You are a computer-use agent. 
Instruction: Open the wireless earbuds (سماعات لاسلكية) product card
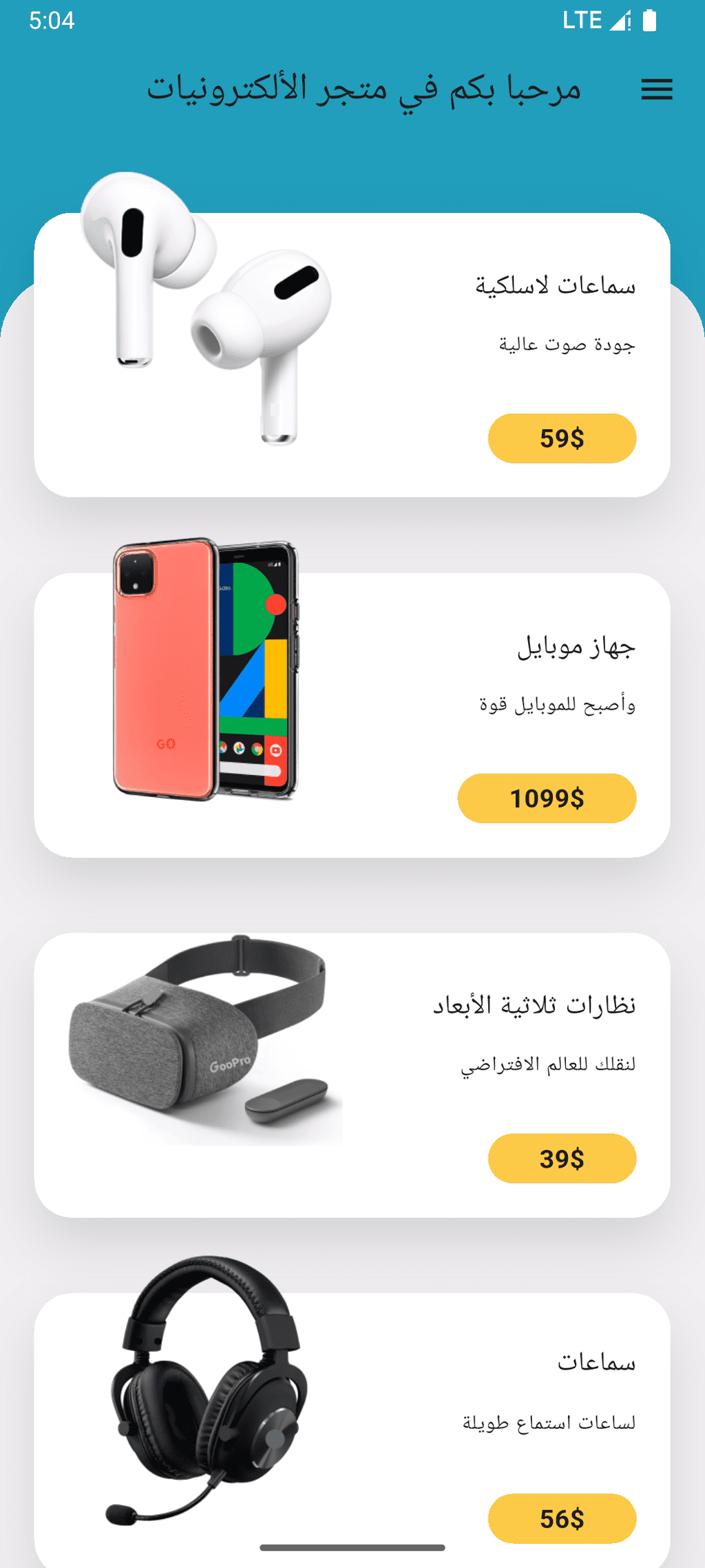click(x=352, y=355)
